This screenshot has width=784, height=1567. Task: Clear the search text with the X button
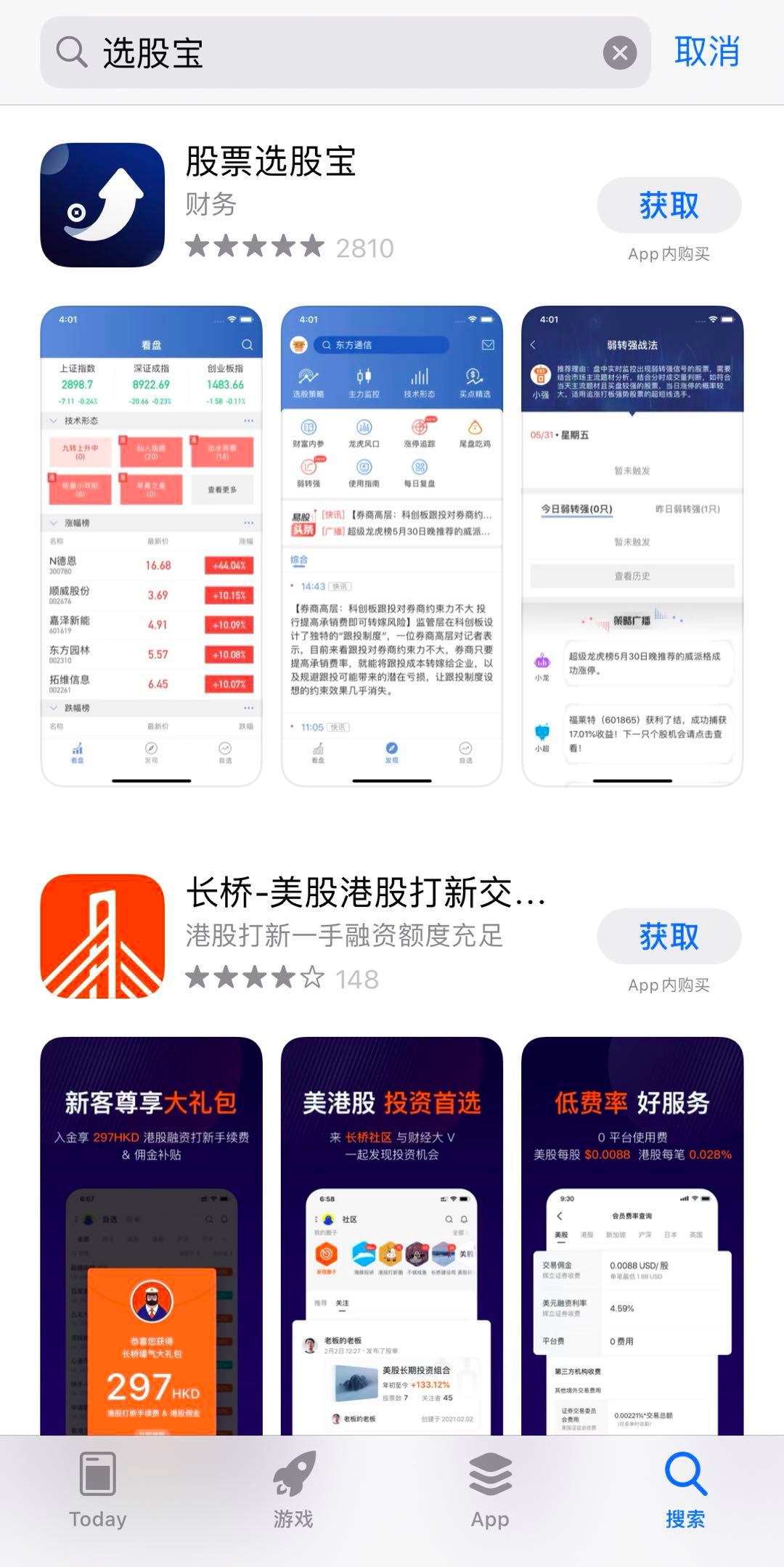[619, 52]
